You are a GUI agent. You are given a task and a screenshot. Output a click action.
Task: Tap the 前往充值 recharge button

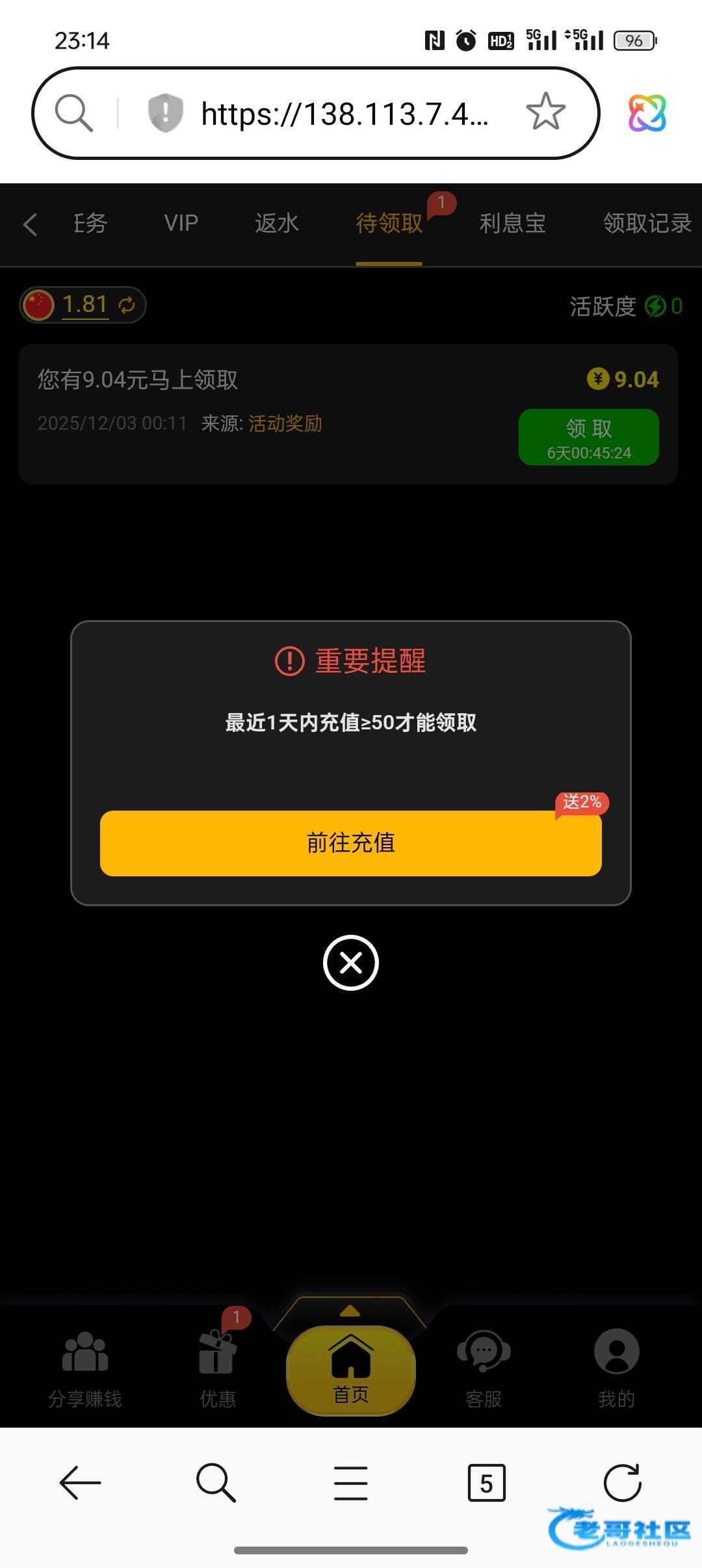pos(350,843)
